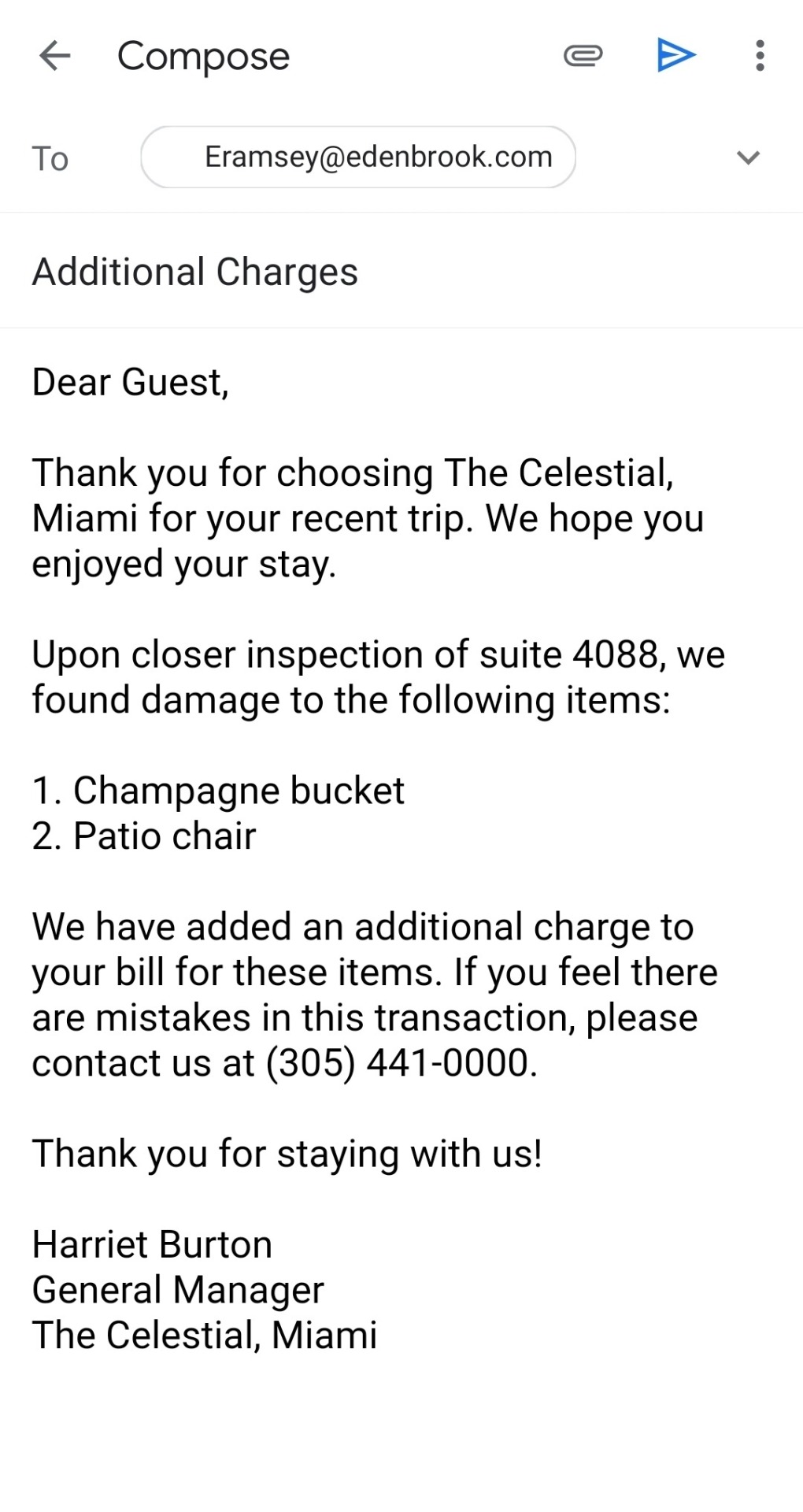Expand the Cc/Bcc recipient fields

click(x=747, y=157)
